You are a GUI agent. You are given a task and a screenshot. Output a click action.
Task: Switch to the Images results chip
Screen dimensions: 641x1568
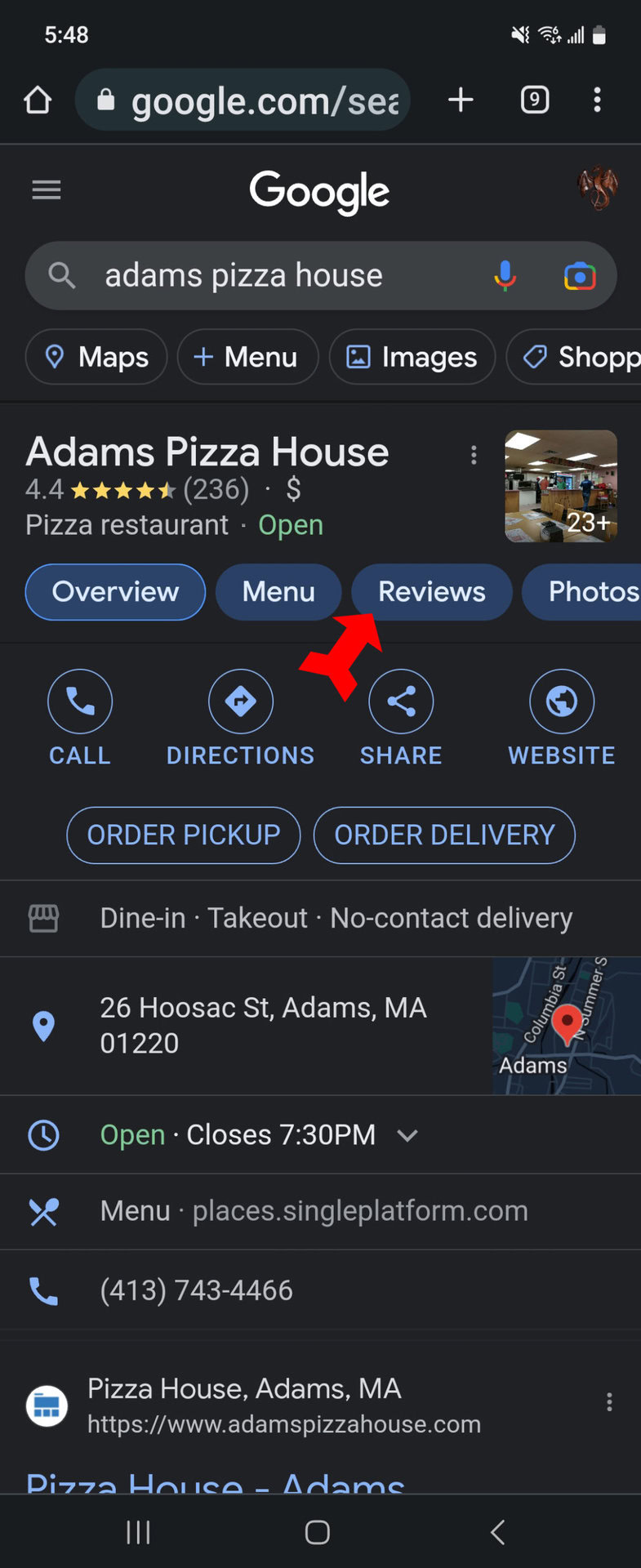click(412, 357)
